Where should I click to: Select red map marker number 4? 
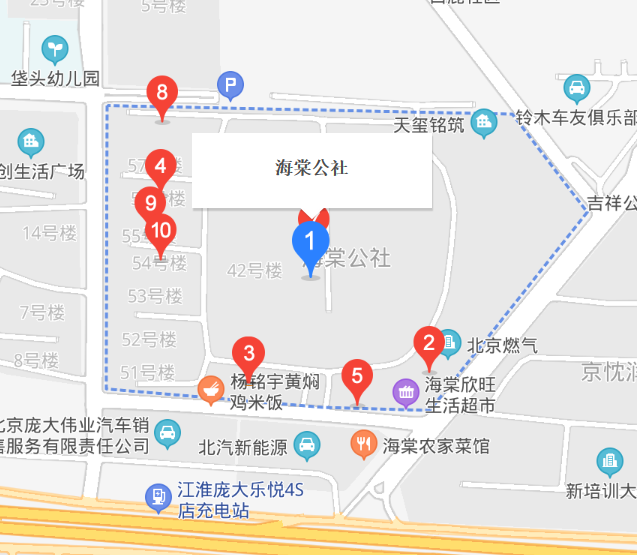[x=161, y=164]
